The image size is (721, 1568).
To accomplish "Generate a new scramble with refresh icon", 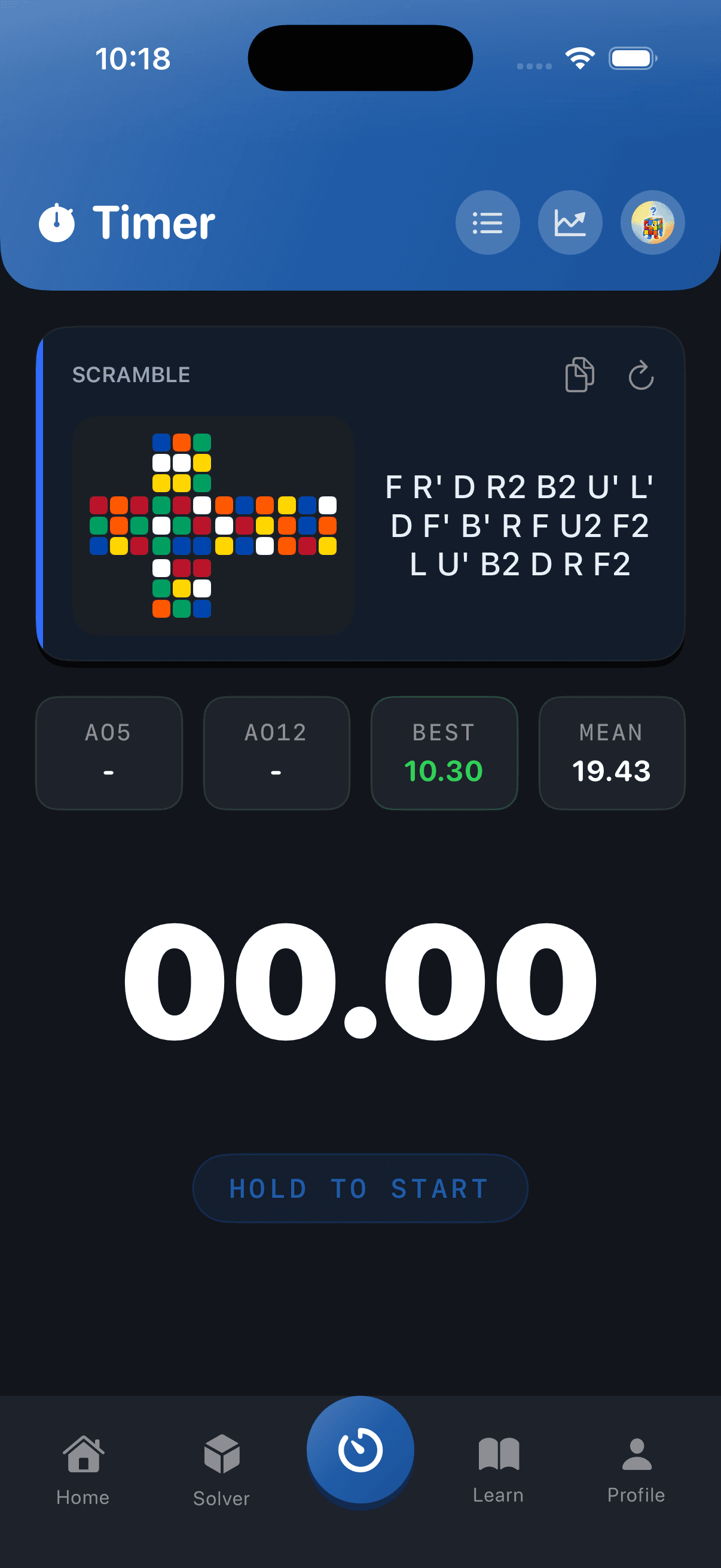I will (641, 376).
